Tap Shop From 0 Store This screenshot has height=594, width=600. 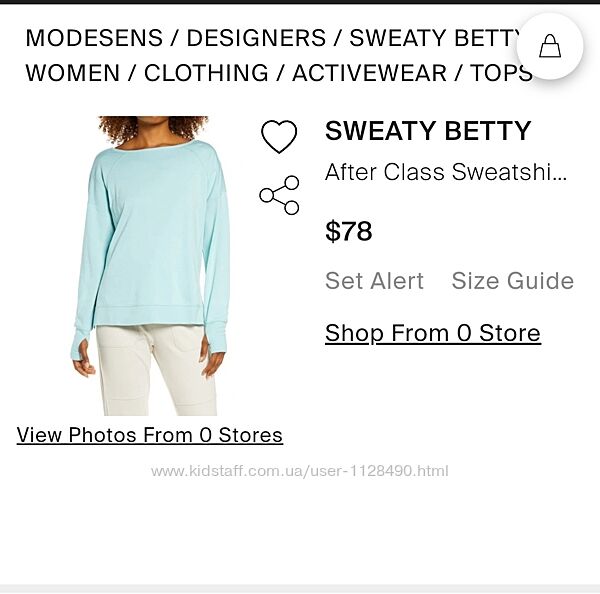click(x=432, y=333)
